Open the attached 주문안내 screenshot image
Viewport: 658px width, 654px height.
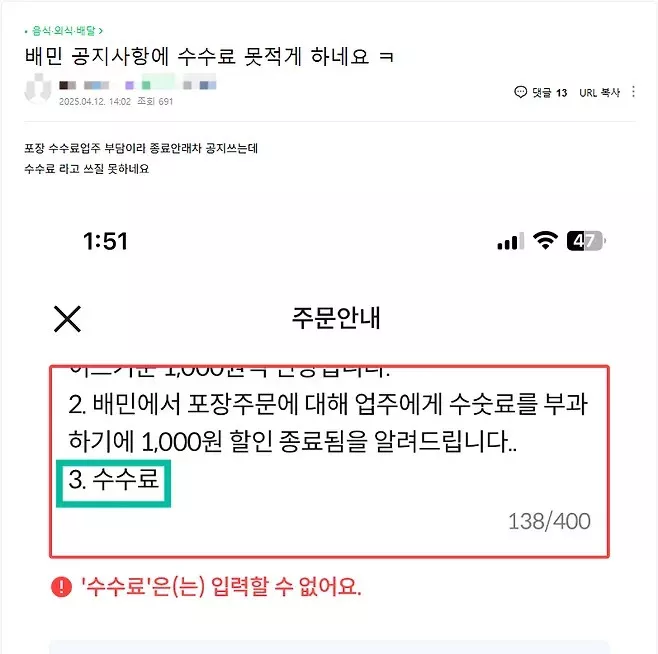pos(329,420)
